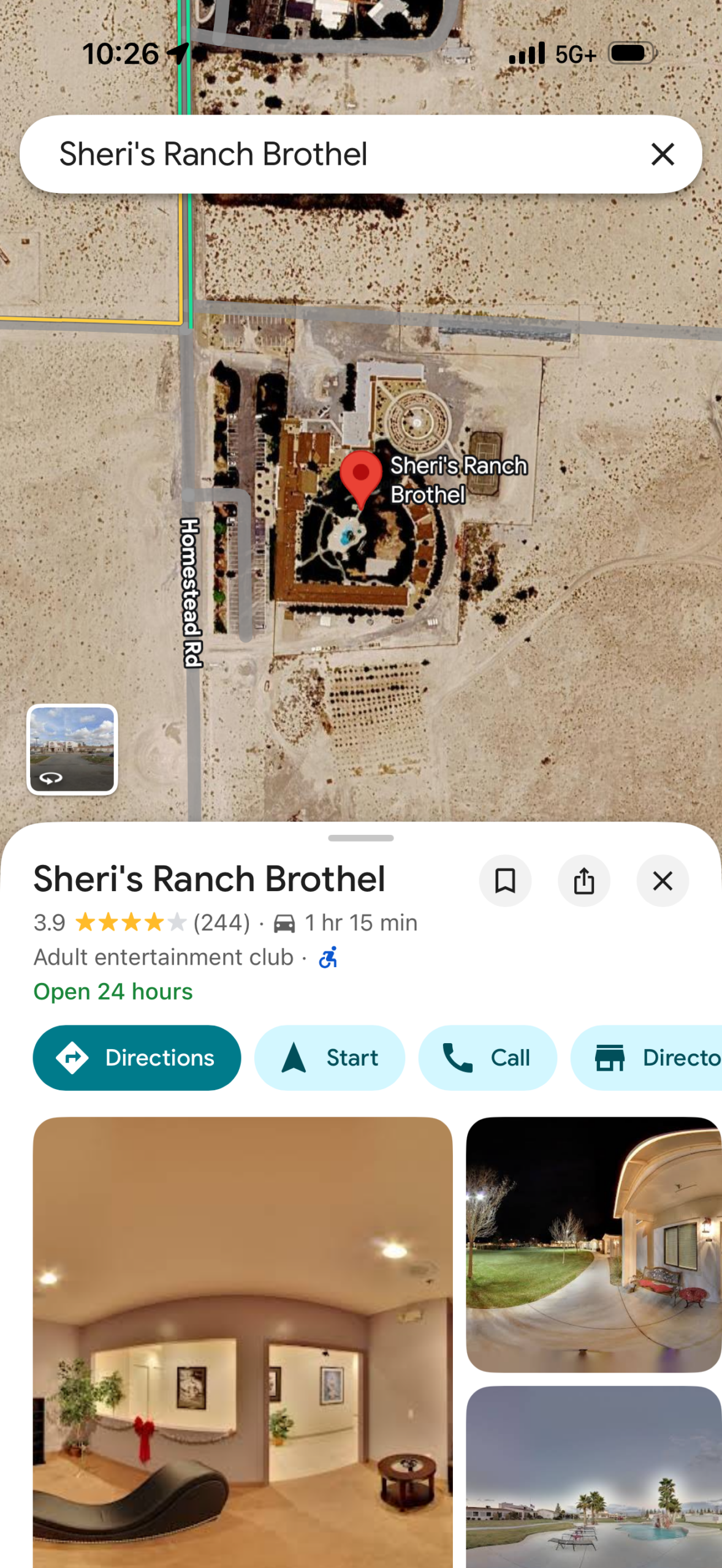Open the night-time entrance photo

point(593,1243)
